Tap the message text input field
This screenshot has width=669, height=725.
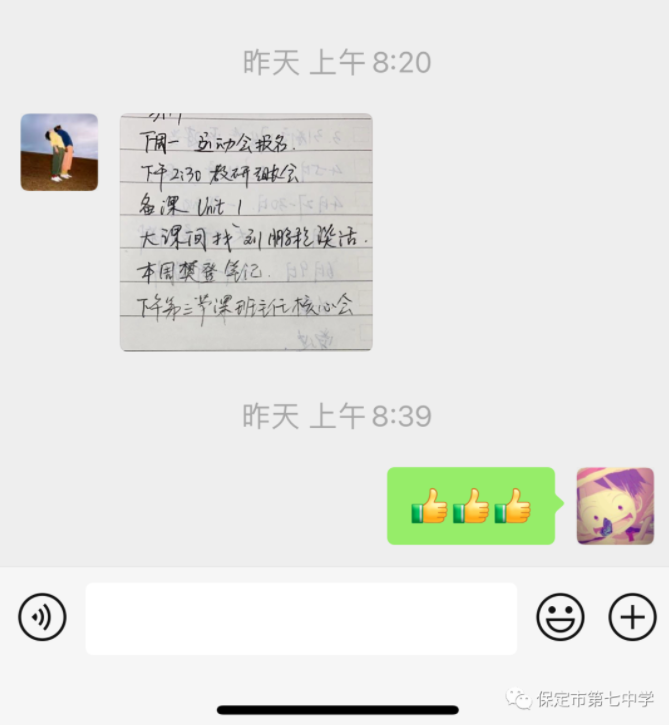(300, 618)
